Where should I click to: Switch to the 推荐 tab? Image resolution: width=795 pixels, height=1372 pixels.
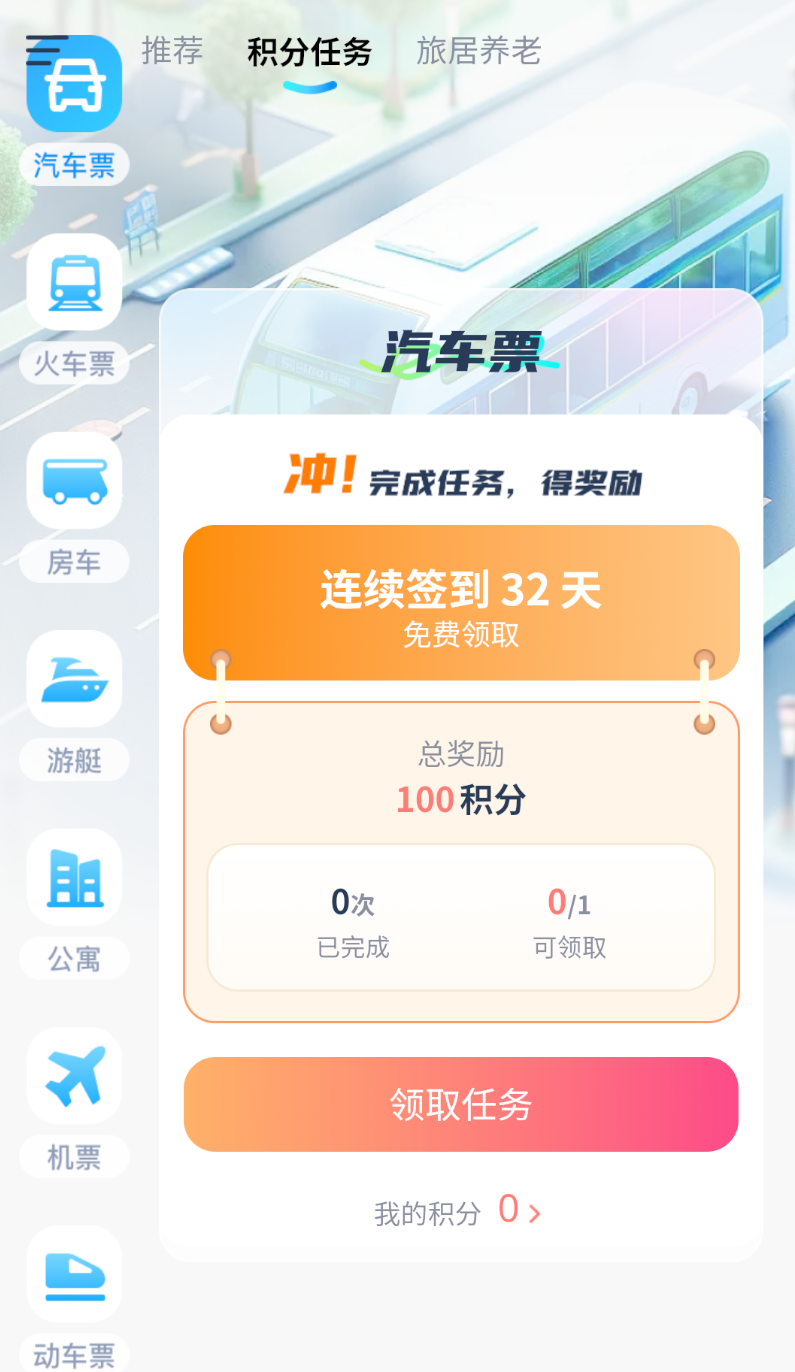click(172, 51)
